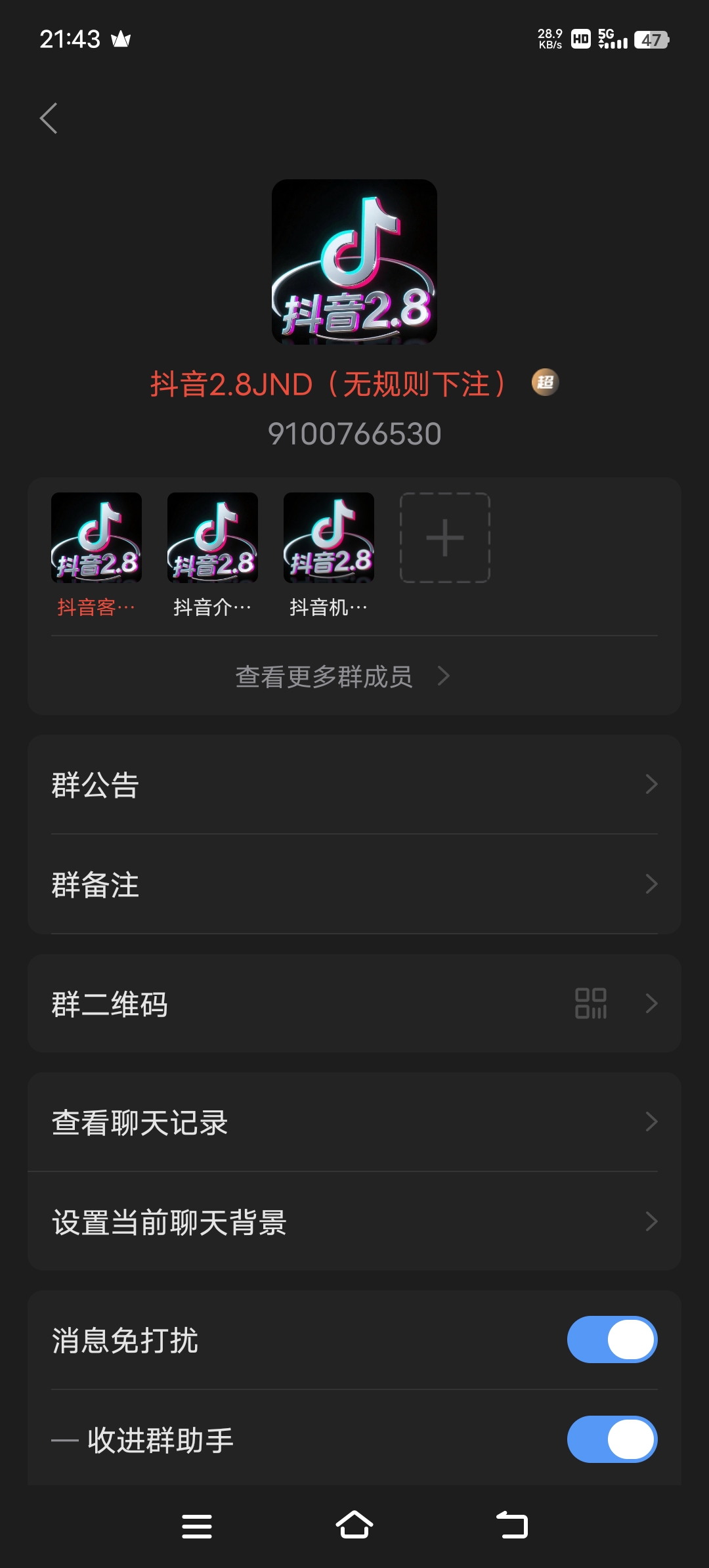Viewport: 709px width, 1568px height.
Task: Show the group QR code (群二维码)
Action: 354,1004
